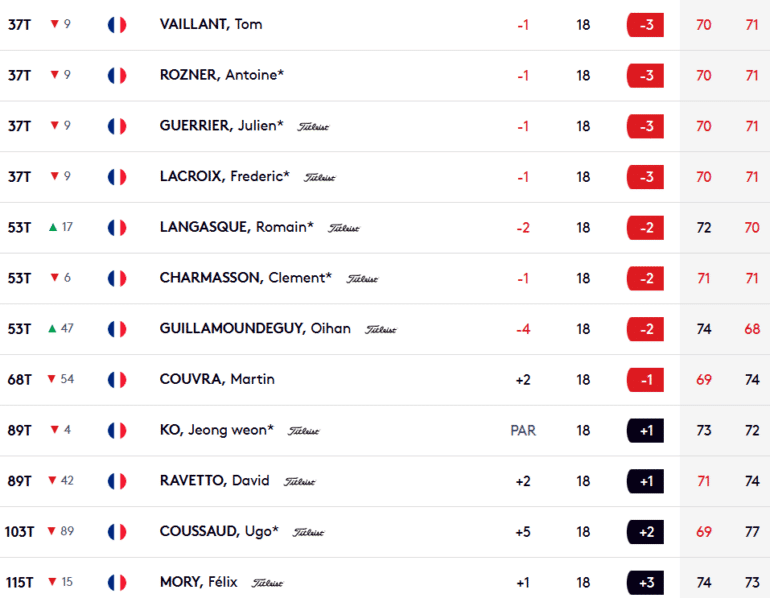Open Tom Vaillant's leaderboard row
The height and width of the screenshot is (598, 770).
click(211, 24)
